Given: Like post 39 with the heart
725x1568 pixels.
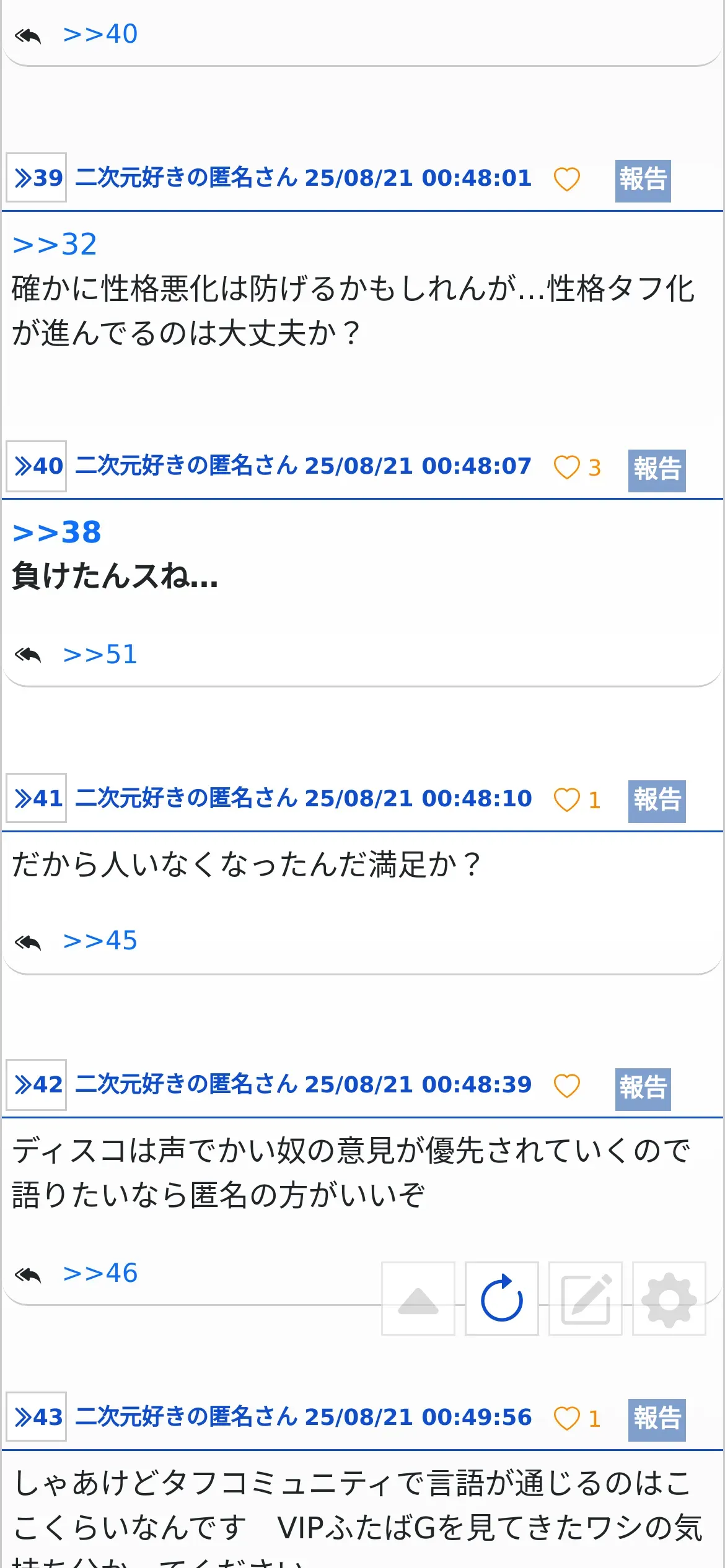Looking at the screenshot, I should point(566,180).
